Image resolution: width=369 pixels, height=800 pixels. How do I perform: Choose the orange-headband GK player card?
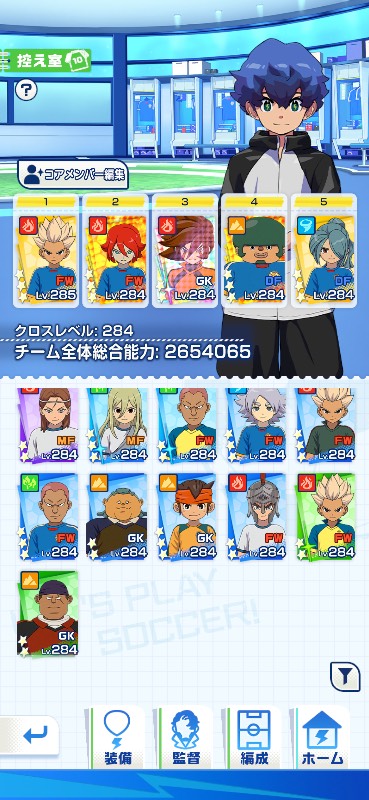point(187,516)
